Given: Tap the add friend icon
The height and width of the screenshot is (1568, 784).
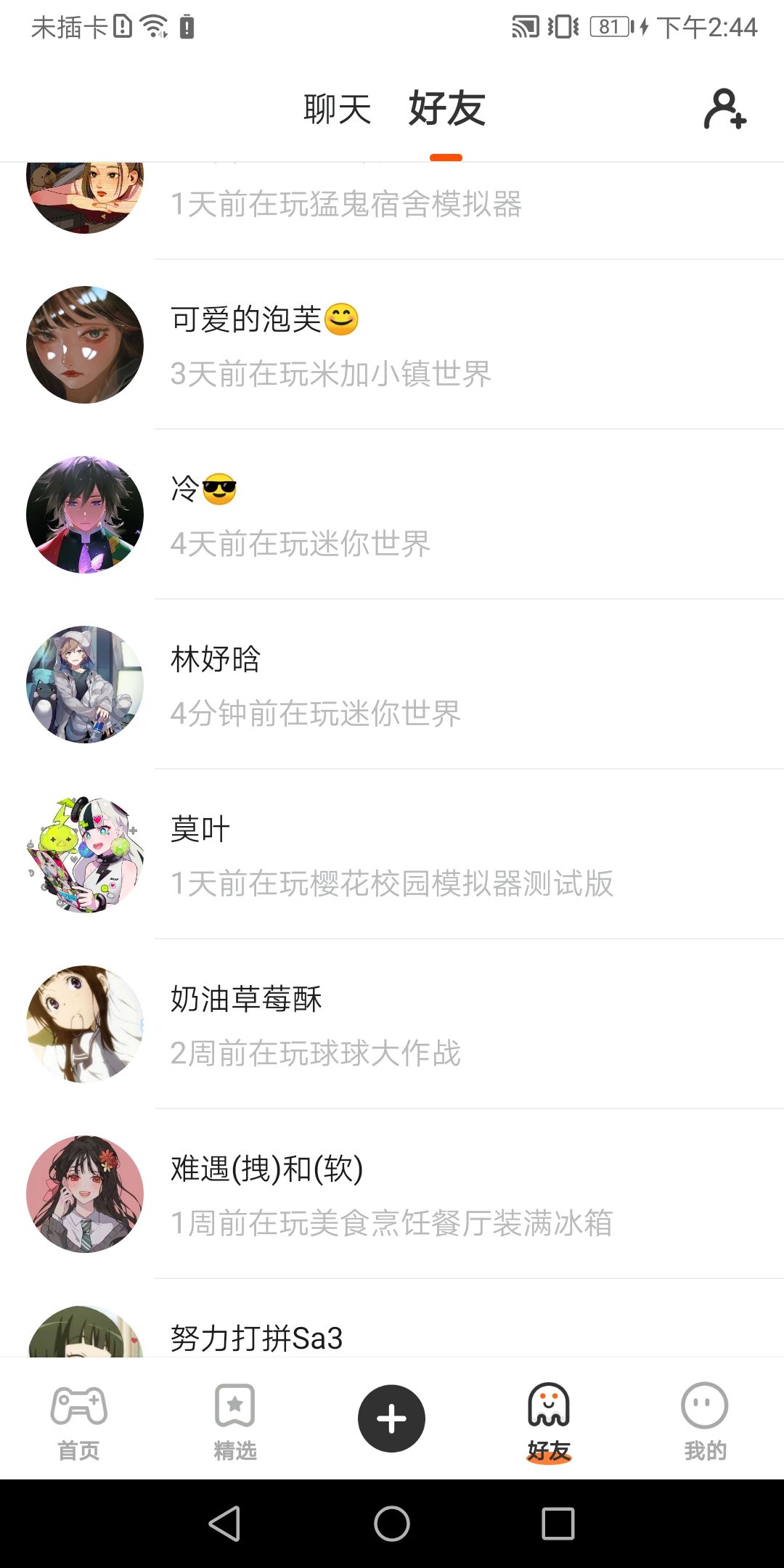Looking at the screenshot, I should click(724, 110).
